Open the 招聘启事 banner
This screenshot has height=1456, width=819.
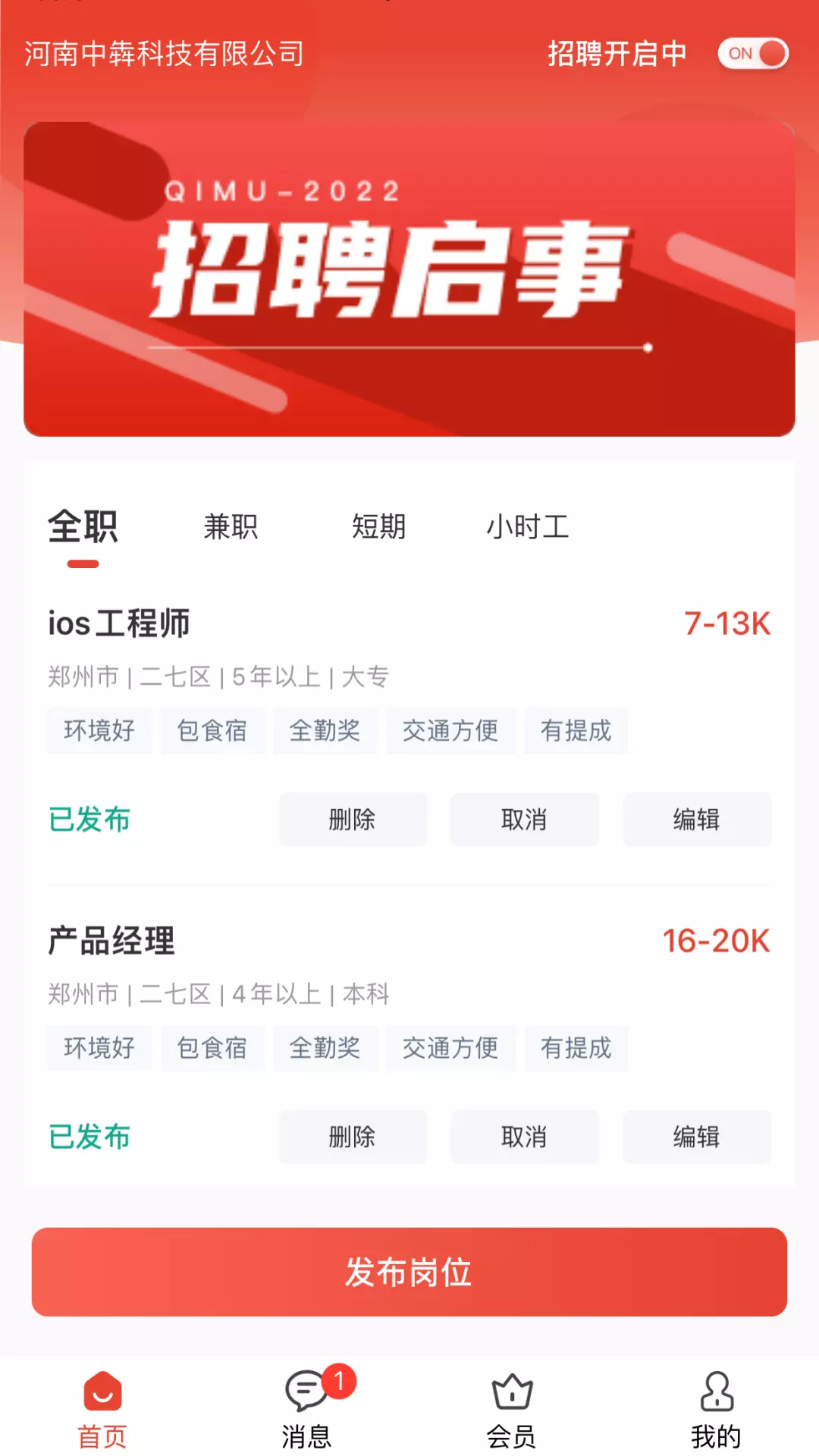pos(409,279)
